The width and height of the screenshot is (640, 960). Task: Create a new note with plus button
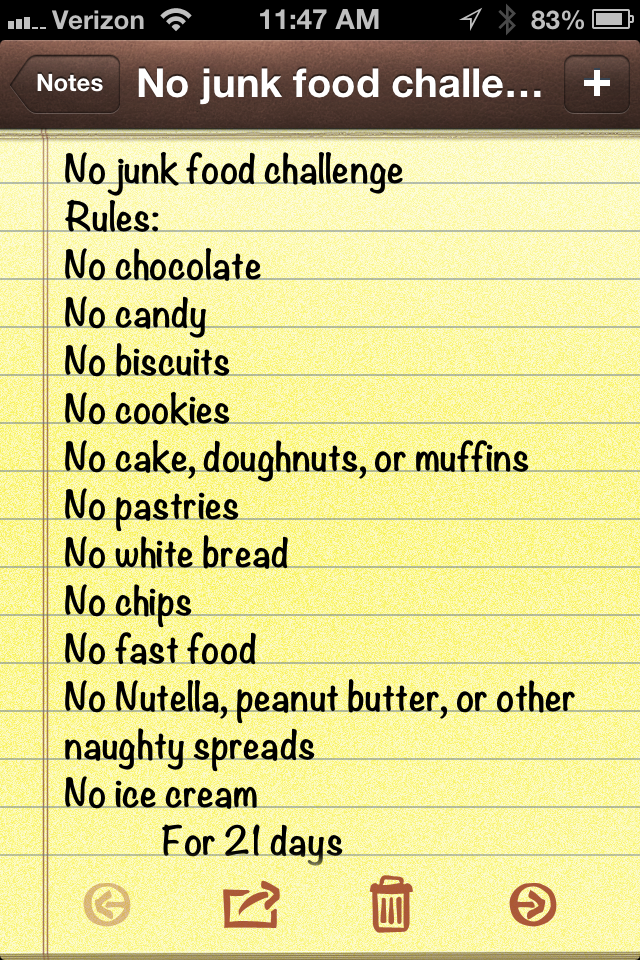point(596,84)
